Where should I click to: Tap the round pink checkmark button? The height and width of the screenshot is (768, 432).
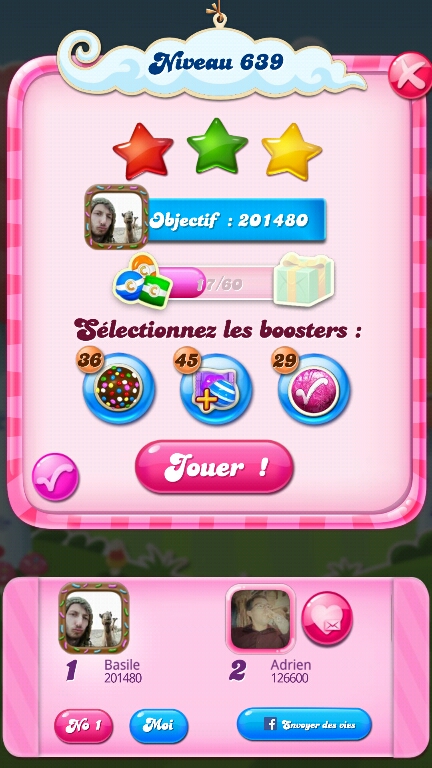pos(55,477)
